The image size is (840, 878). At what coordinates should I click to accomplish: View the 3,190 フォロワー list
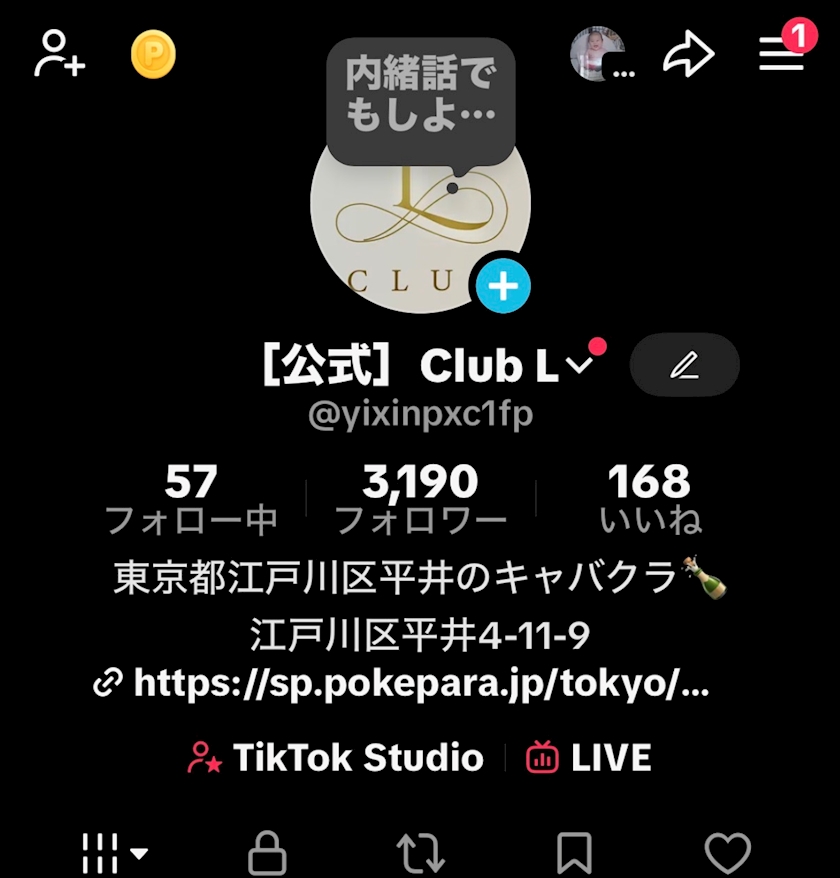(421, 499)
